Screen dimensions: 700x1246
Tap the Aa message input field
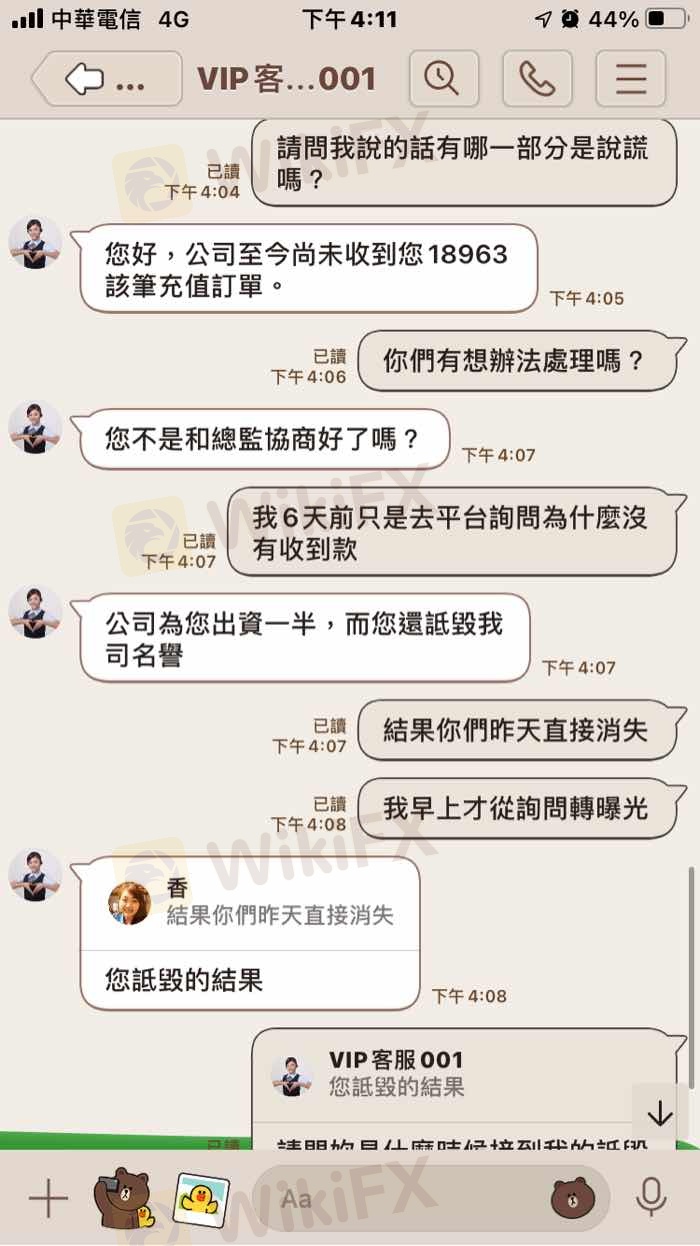[x=400, y=1198]
